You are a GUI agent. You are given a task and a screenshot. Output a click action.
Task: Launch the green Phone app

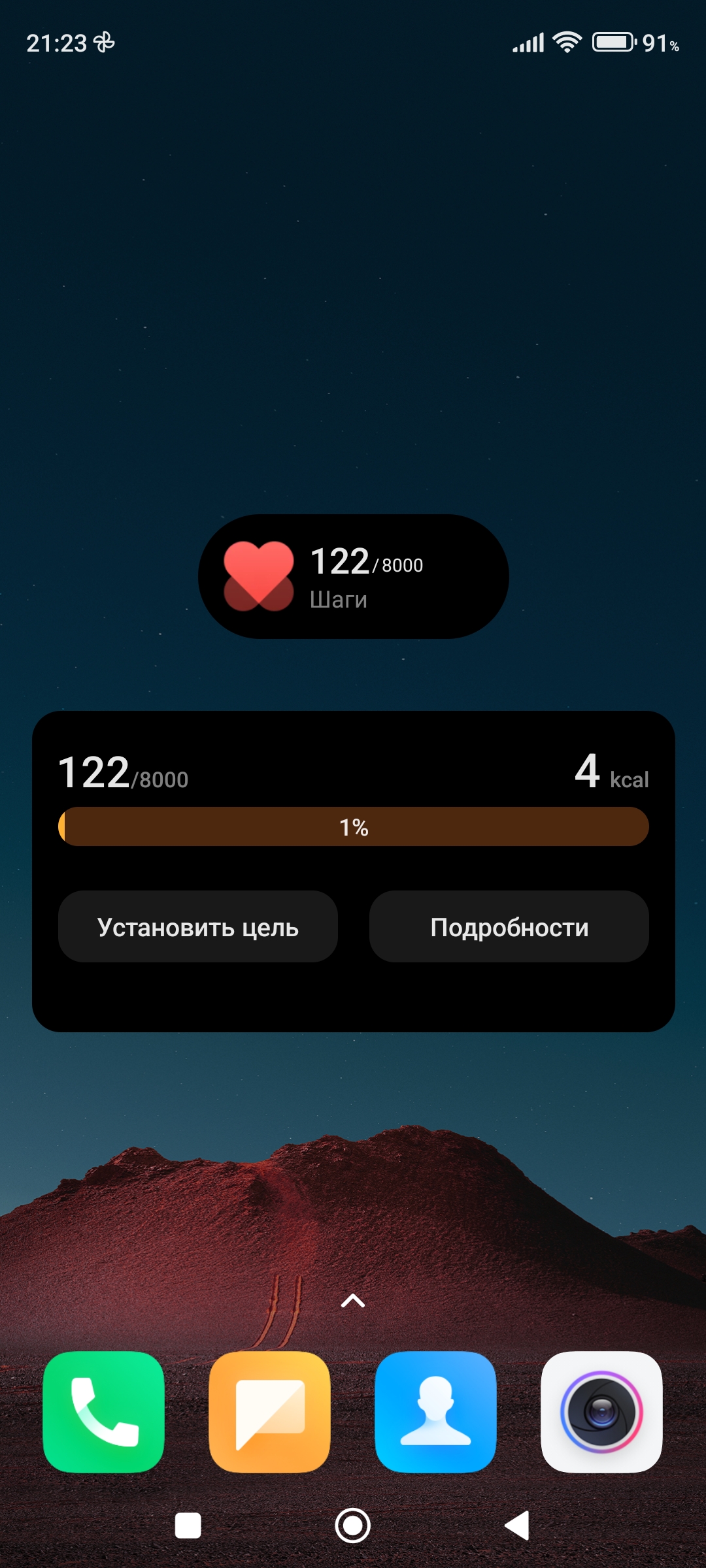(103, 1412)
